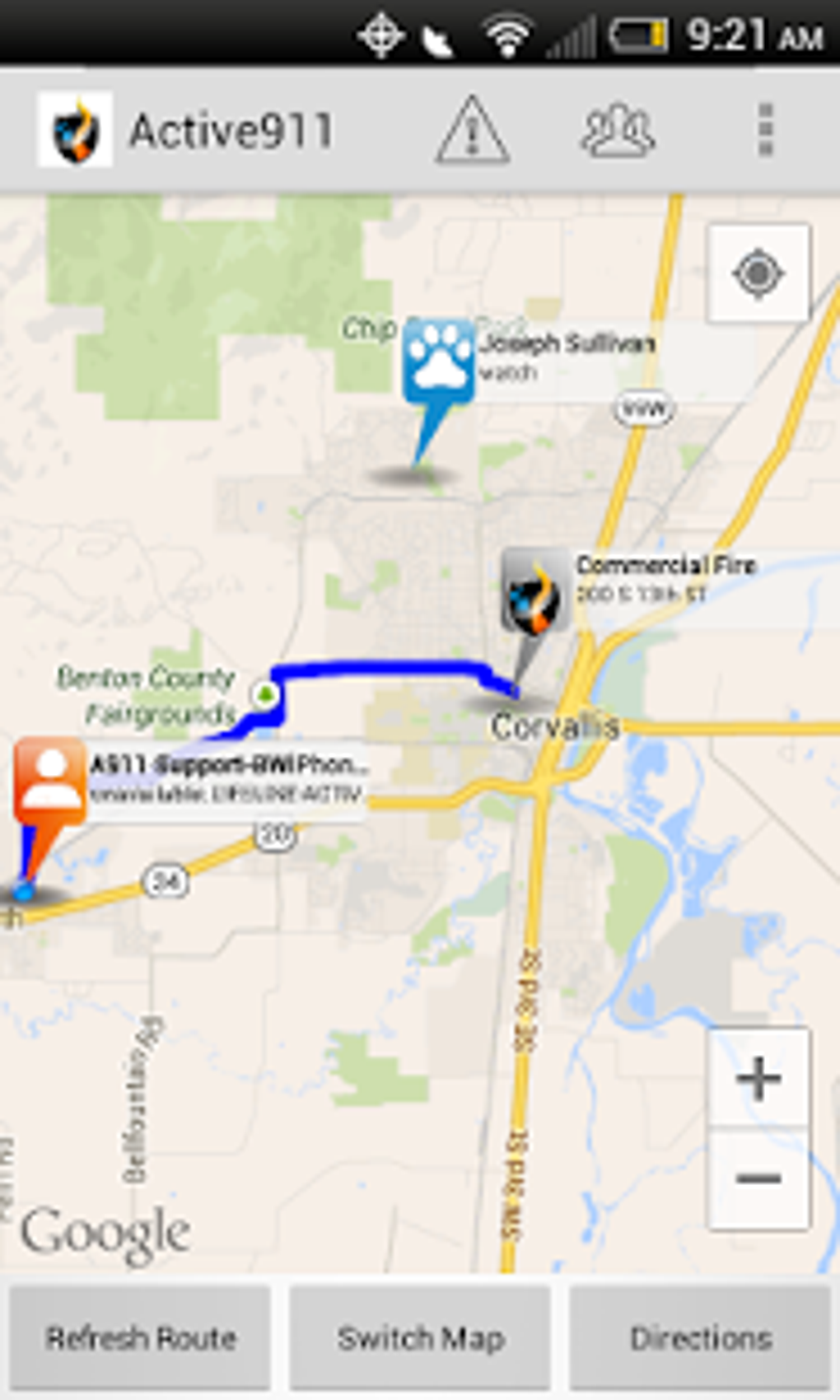Get Directions to the call
The width and height of the screenshot is (840, 1400).
[700, 1338]
